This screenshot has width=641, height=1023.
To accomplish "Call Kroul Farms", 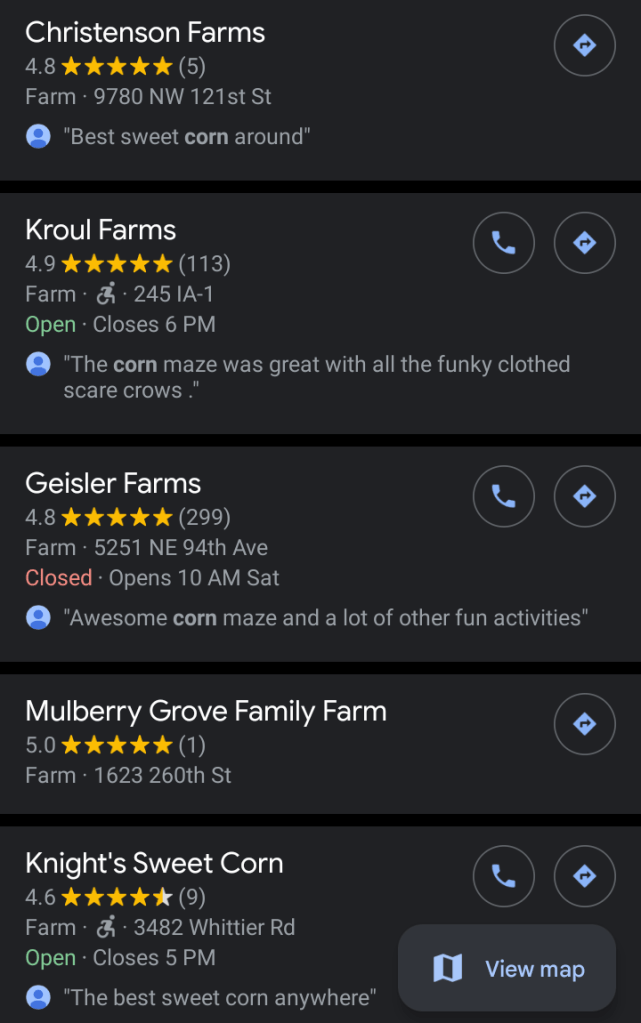I will click(503, 242).
